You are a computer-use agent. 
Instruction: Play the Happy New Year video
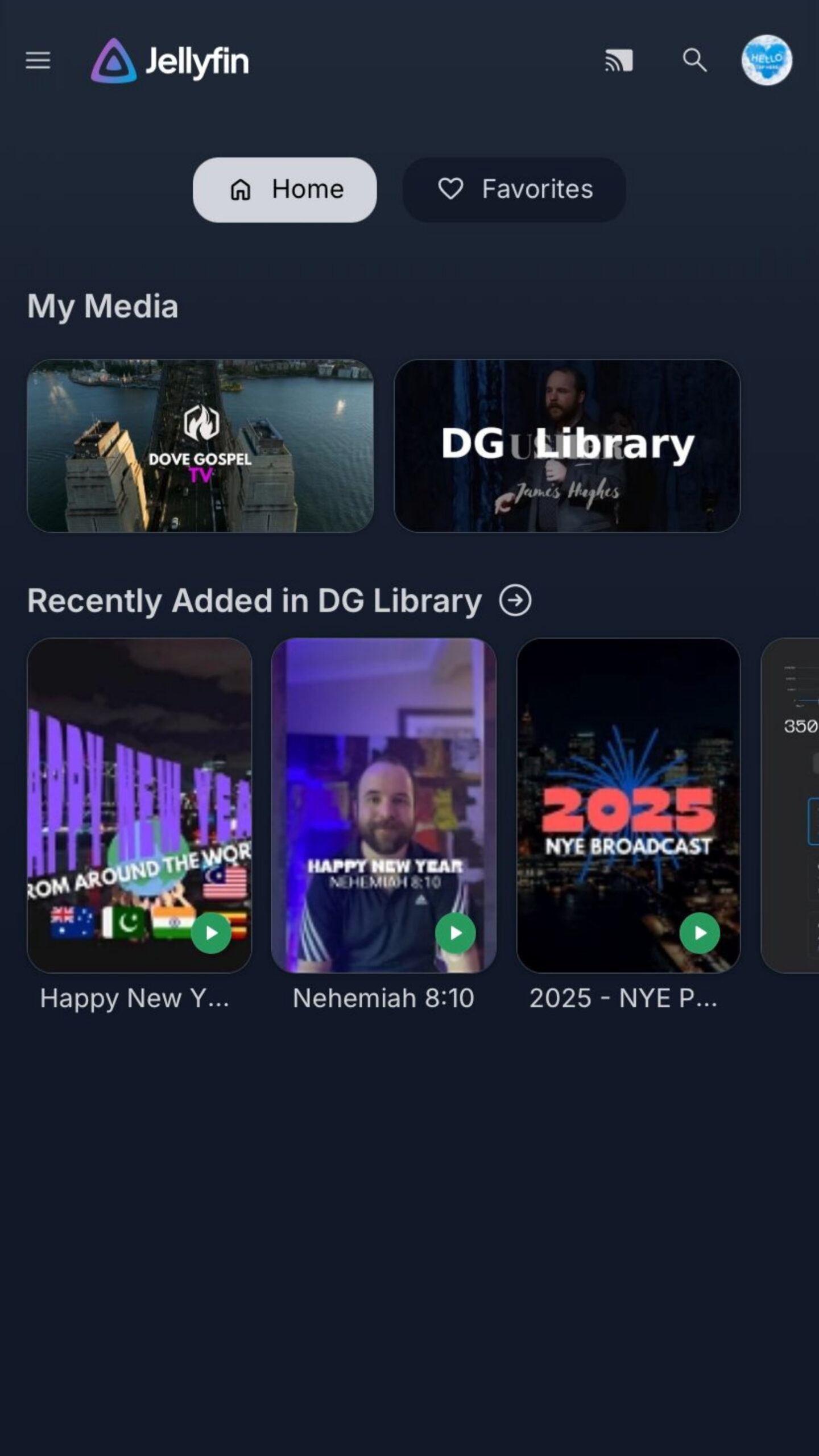point(211,933)
